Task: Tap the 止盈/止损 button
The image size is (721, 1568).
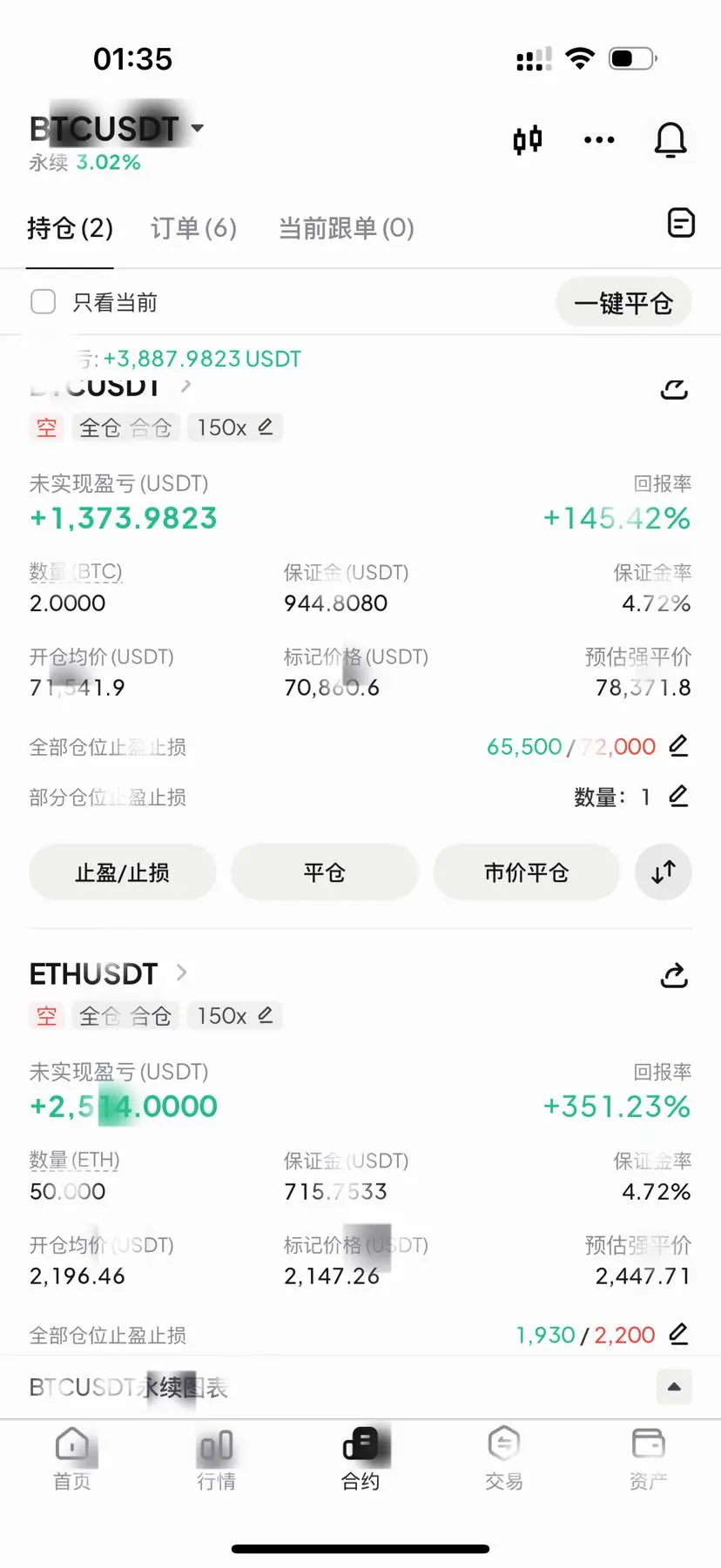Action: [x=123, y=872]
